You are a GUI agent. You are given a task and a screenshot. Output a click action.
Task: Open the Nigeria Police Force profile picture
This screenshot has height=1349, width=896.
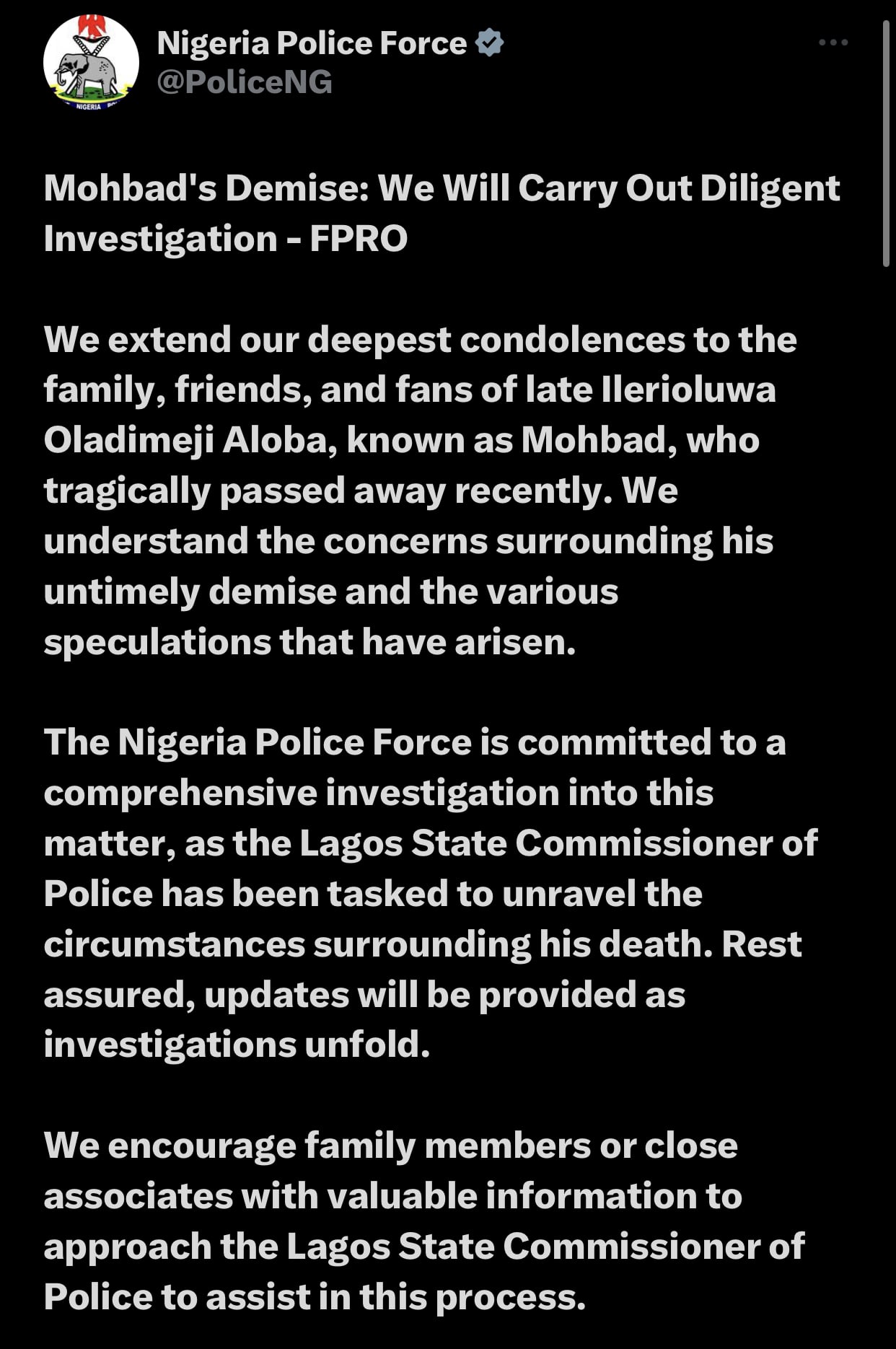click(91, 63)
